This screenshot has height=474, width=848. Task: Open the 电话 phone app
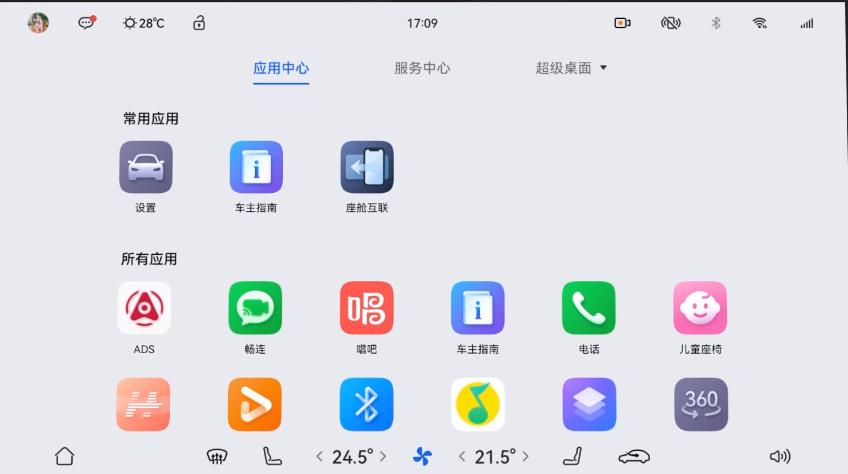[589, 308]
